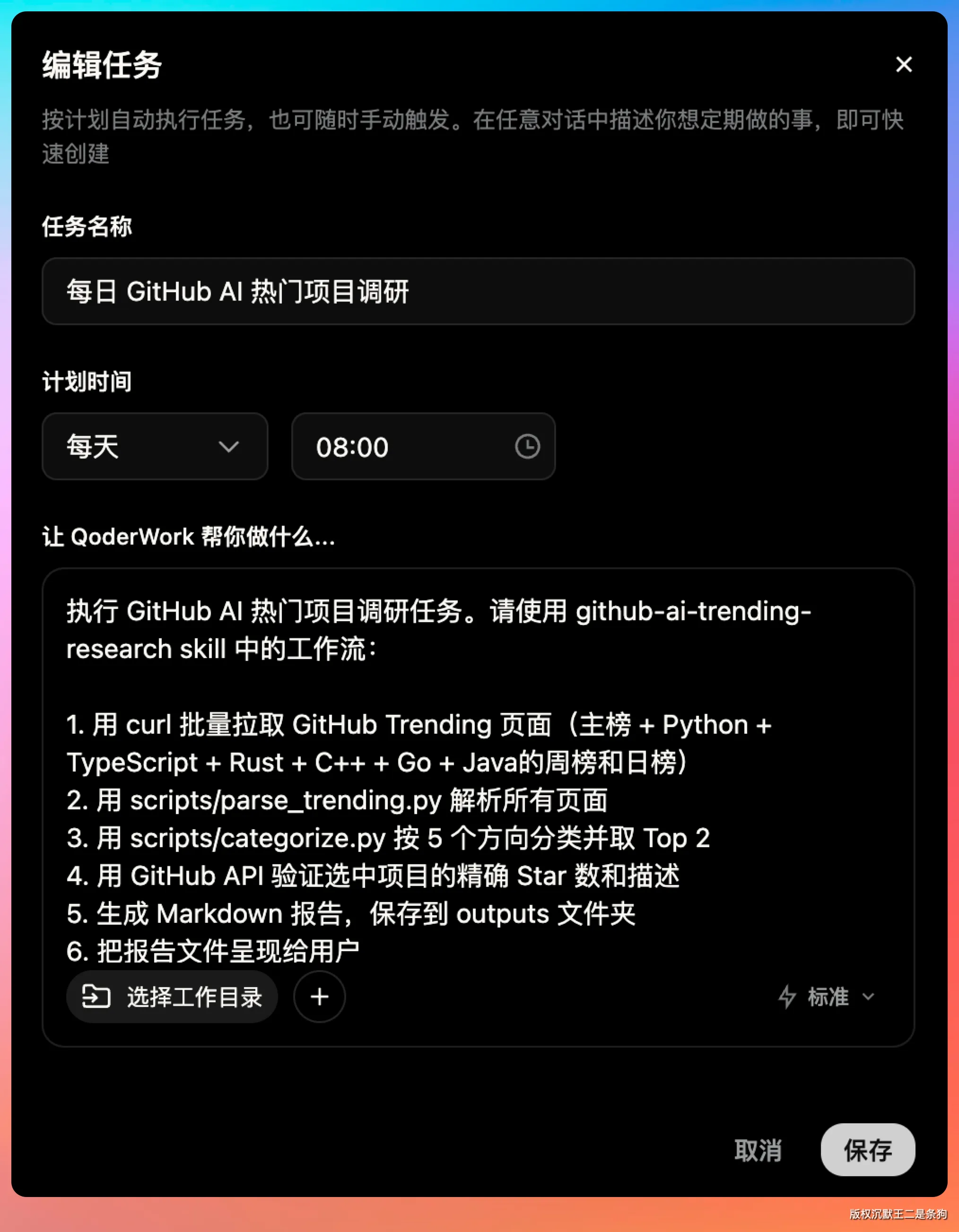959x1232 pixels.
Task: Close the 编辑任务 dialog
Action: pos(904,64)
